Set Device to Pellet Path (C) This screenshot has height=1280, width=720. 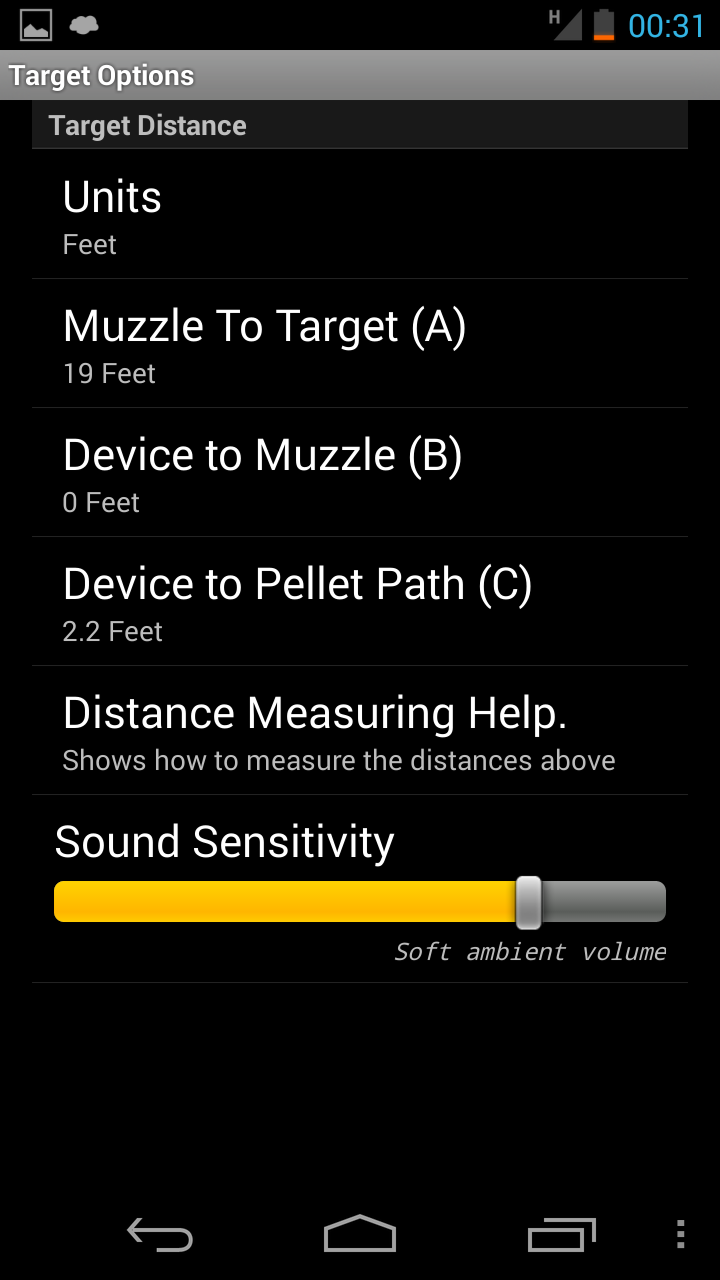tap(360, 601)
